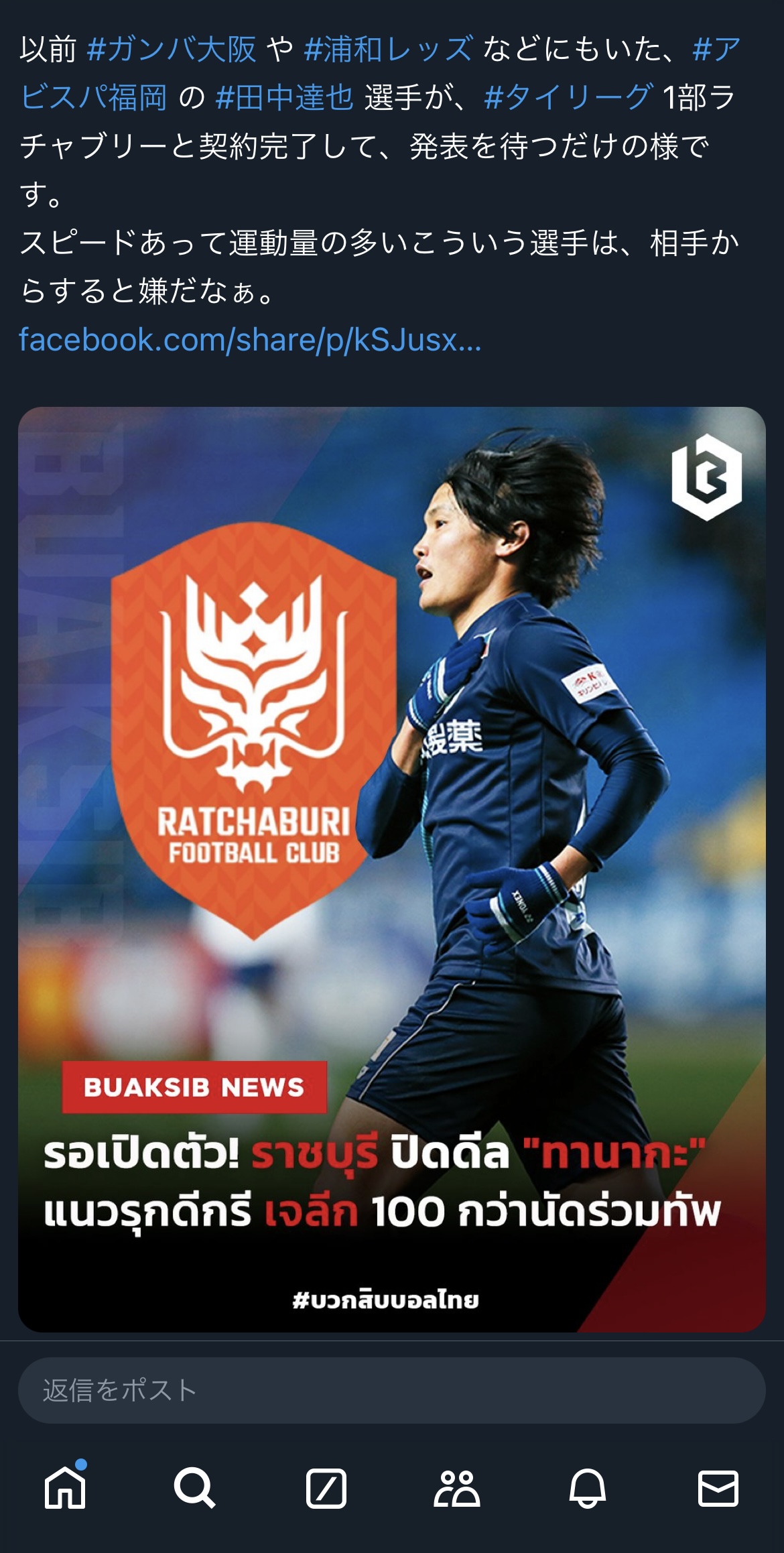Viewport: 784px width, 1553px height.
Task: Open the #浦和レッズ hashtag
Action: point(388,50)
